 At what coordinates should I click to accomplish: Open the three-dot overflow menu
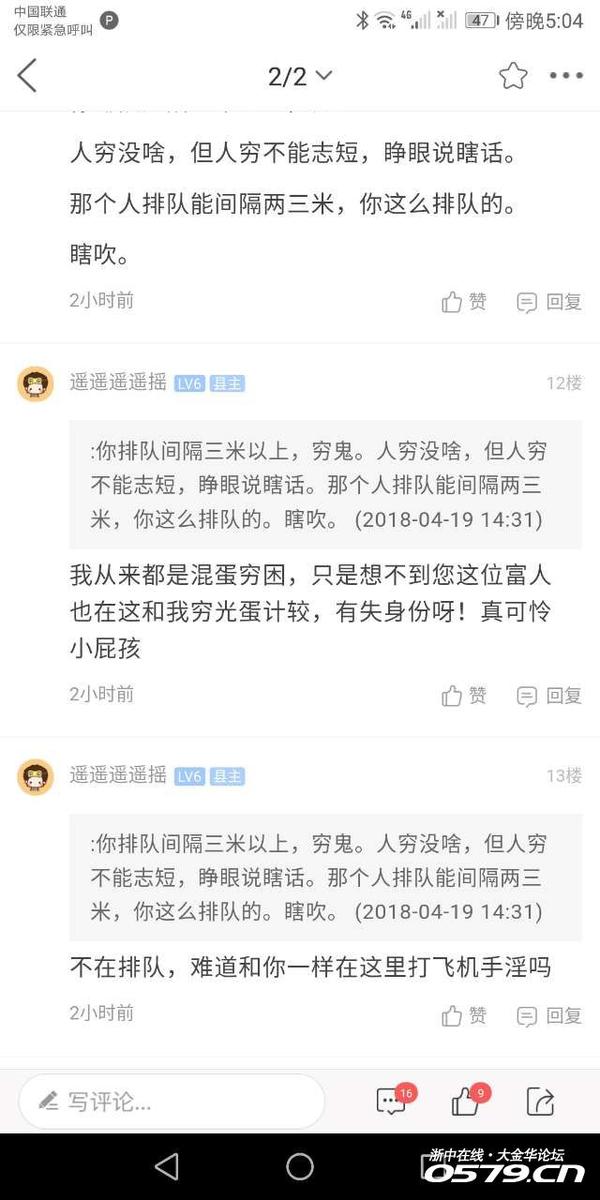pos(566,76)
